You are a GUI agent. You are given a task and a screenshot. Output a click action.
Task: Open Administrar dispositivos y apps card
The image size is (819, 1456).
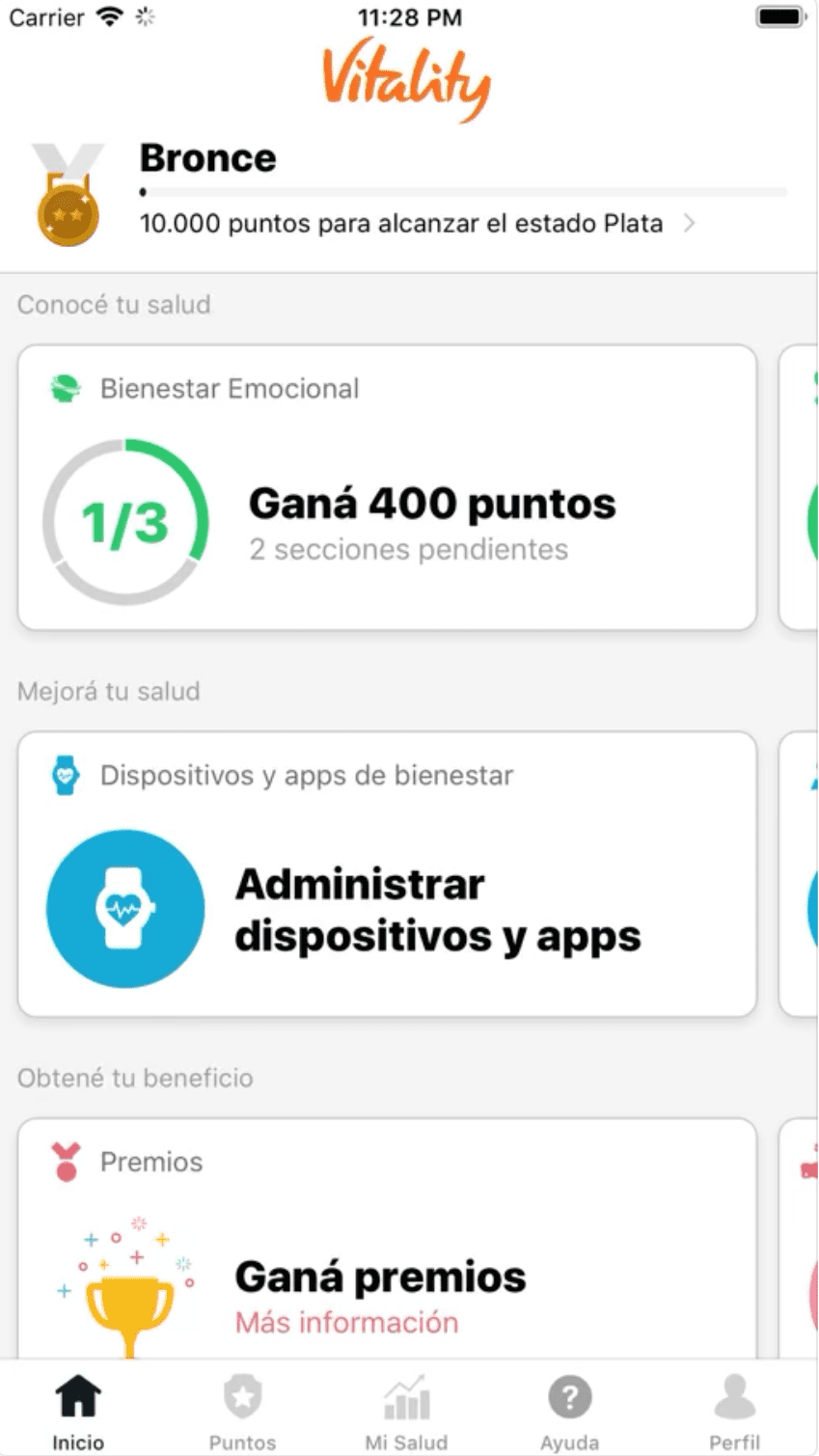pyautogui.click(x=386, y=874)
